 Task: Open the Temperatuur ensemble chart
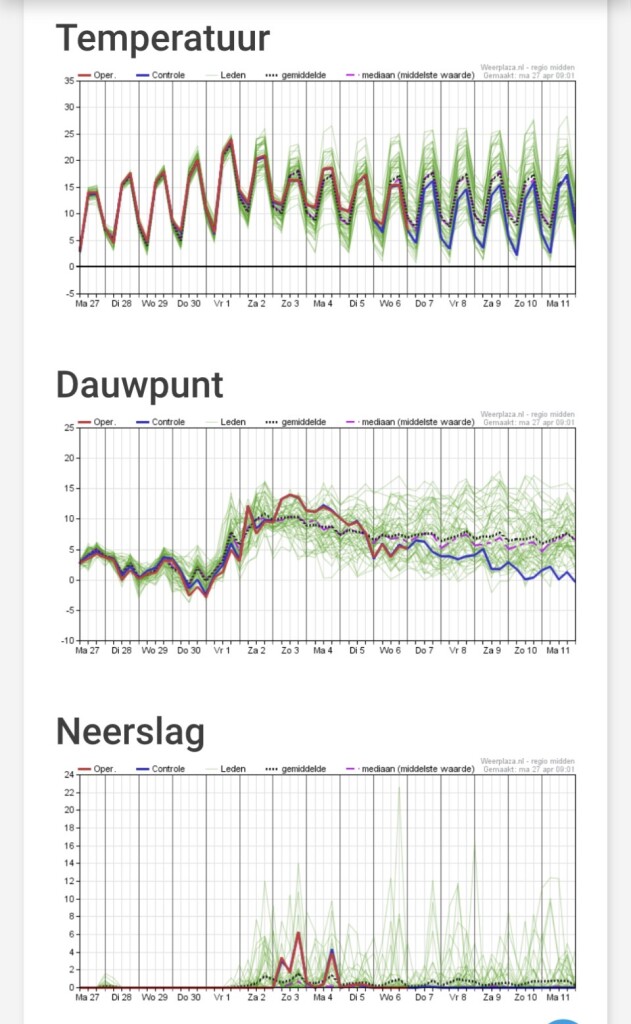click(326, 184)
